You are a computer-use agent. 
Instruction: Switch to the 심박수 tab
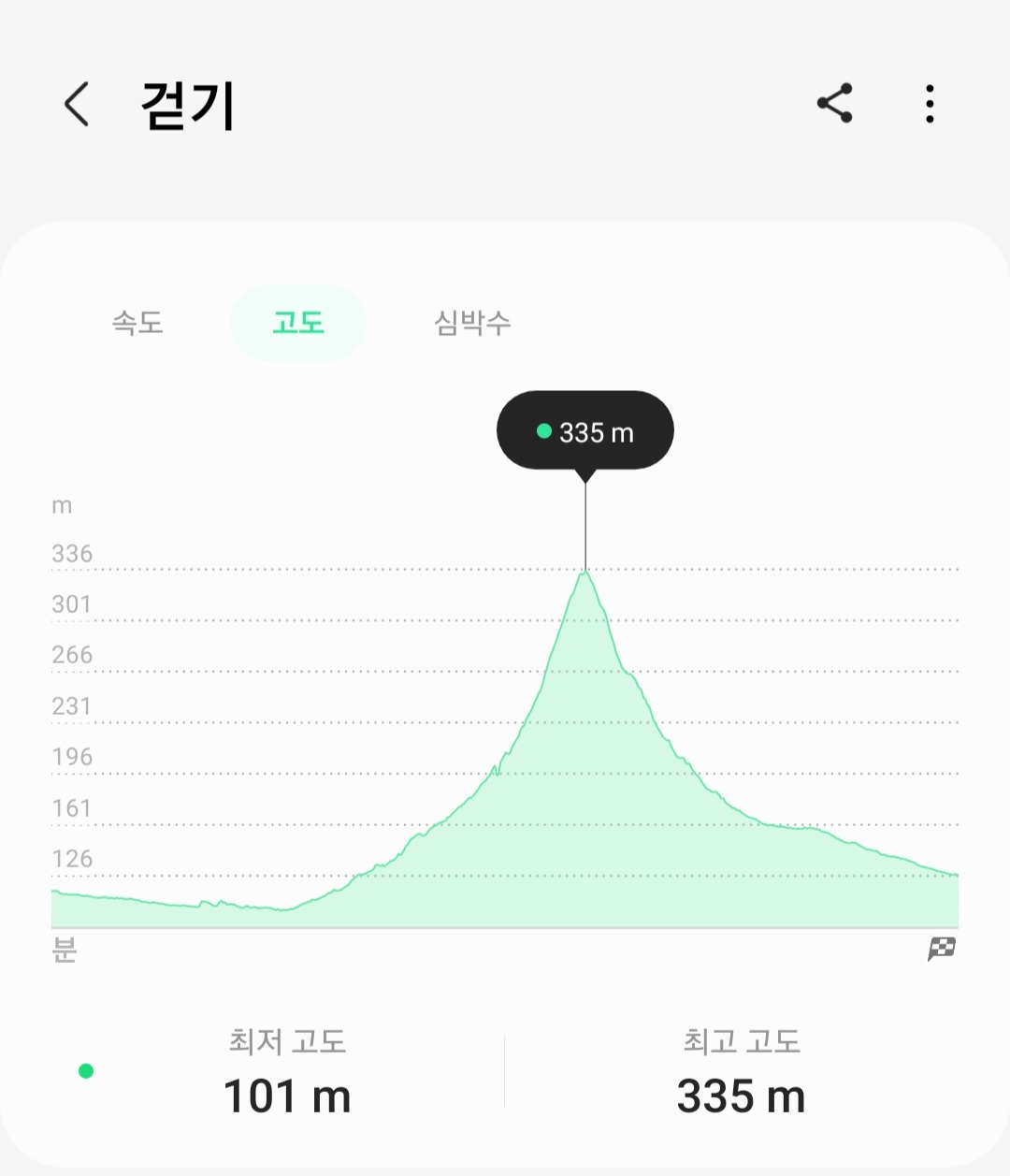coord(472,323)
